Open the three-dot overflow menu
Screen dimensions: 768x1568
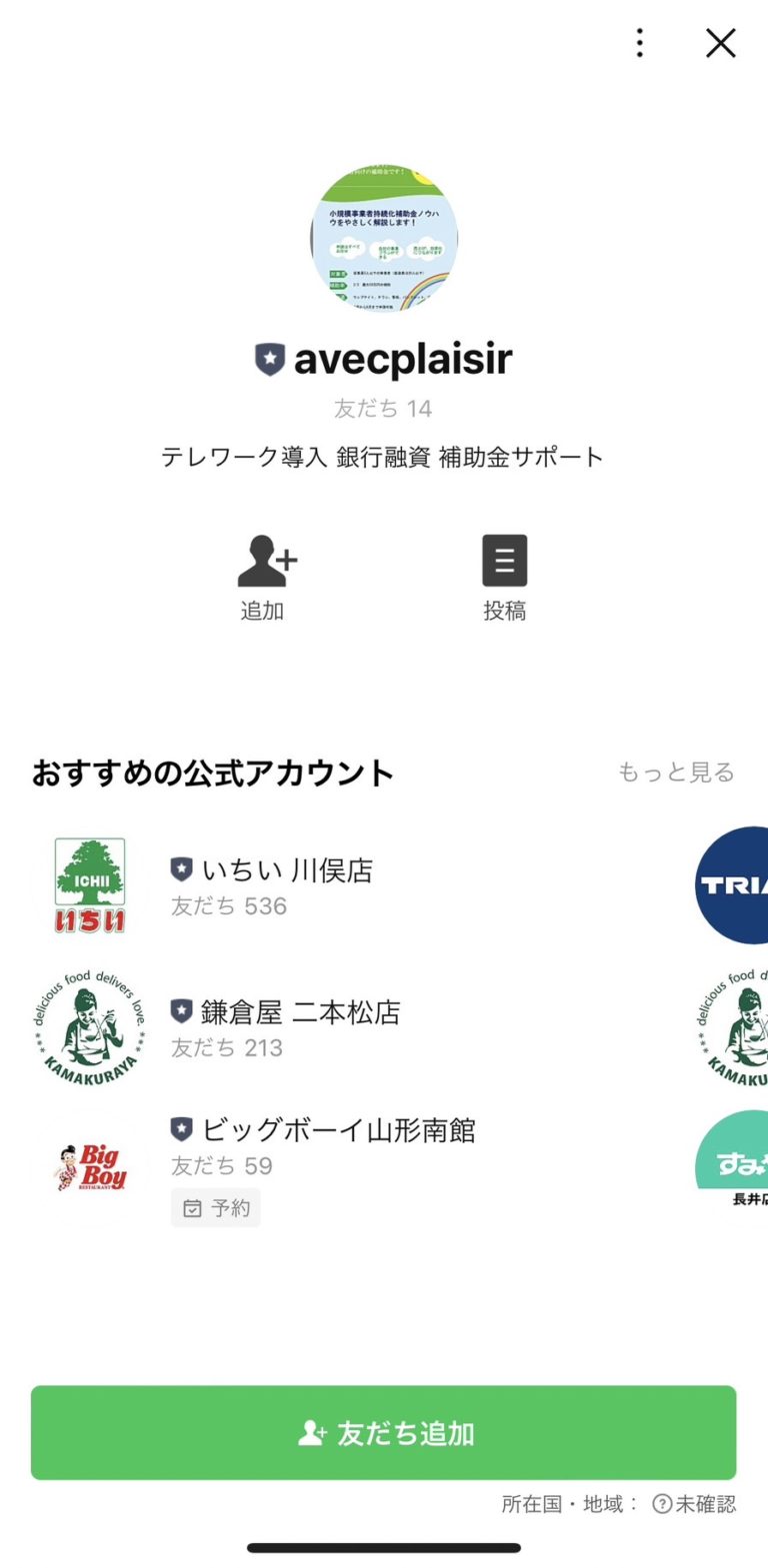click(640, 43)
